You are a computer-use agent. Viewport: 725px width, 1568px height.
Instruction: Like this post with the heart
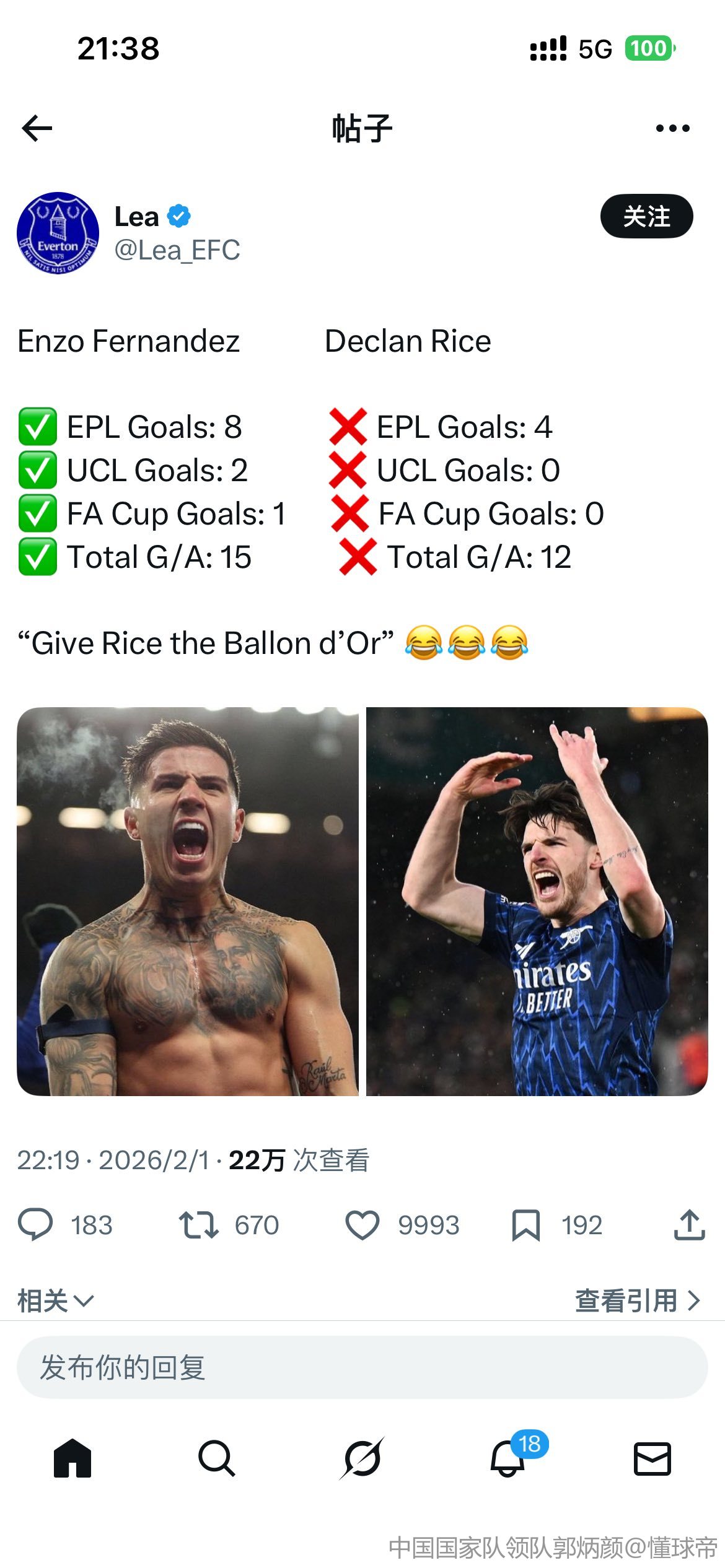pos(362,1225)
